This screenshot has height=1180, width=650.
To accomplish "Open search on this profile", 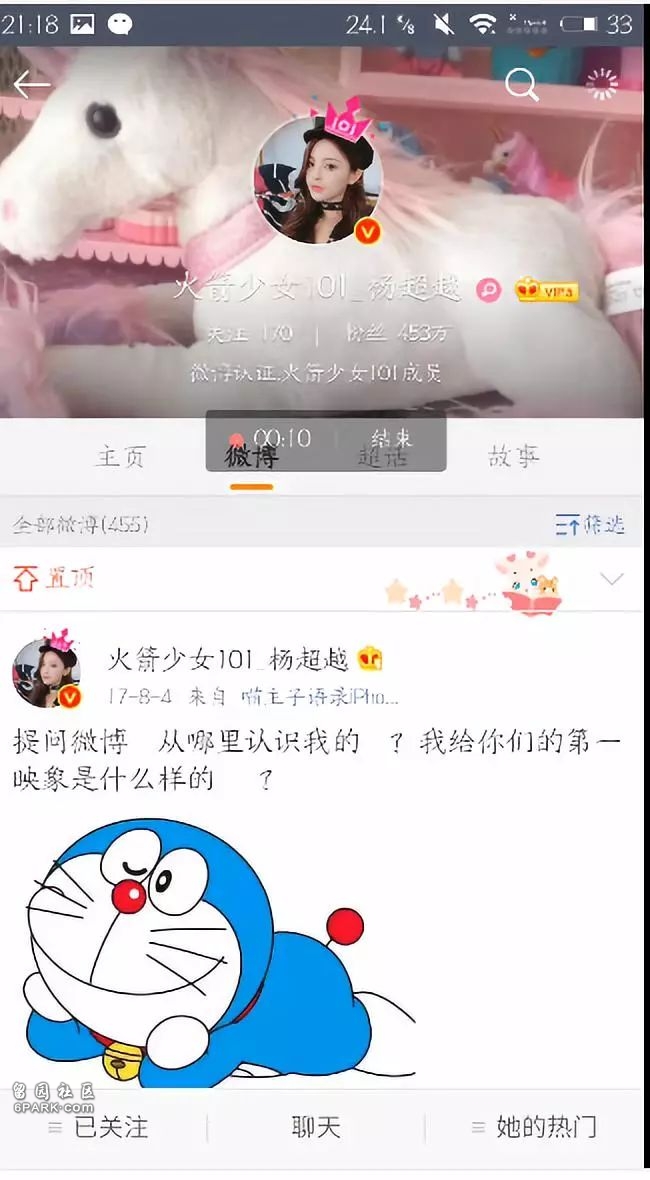I will pos(521,85).
